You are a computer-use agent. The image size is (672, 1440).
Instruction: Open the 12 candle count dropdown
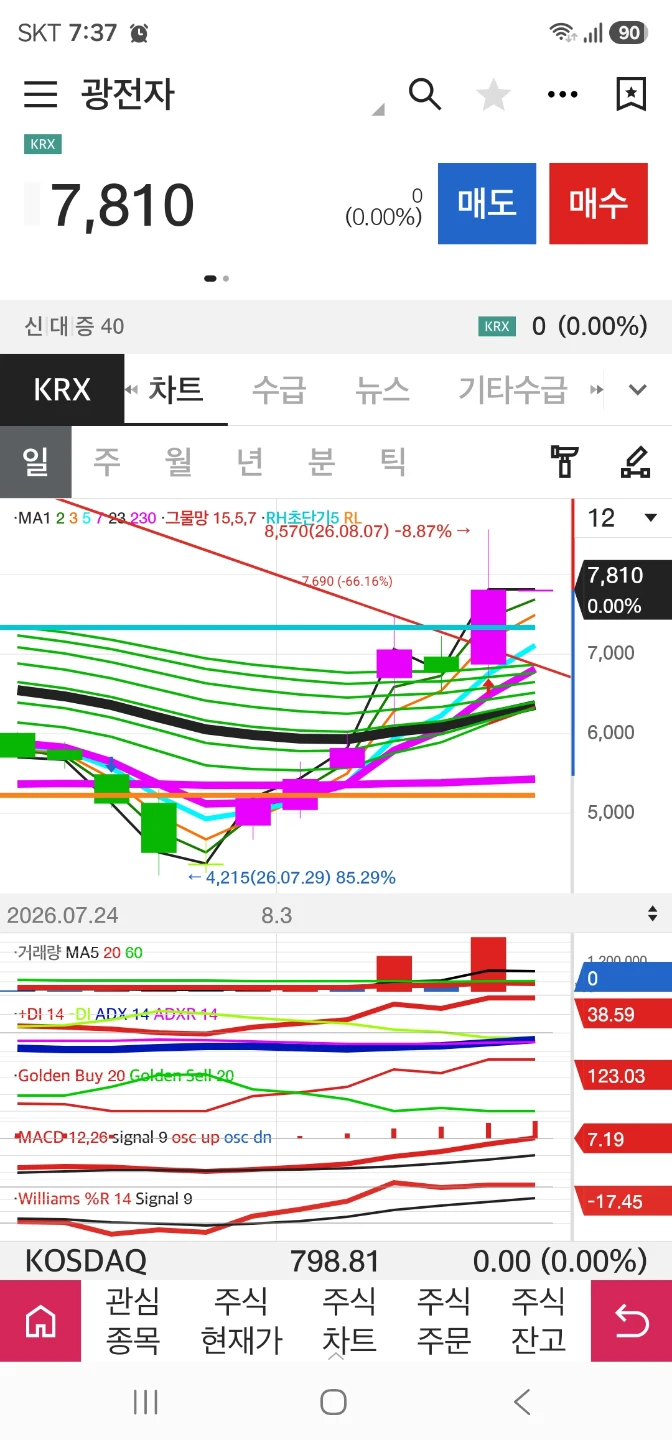[x=622, y=518]
